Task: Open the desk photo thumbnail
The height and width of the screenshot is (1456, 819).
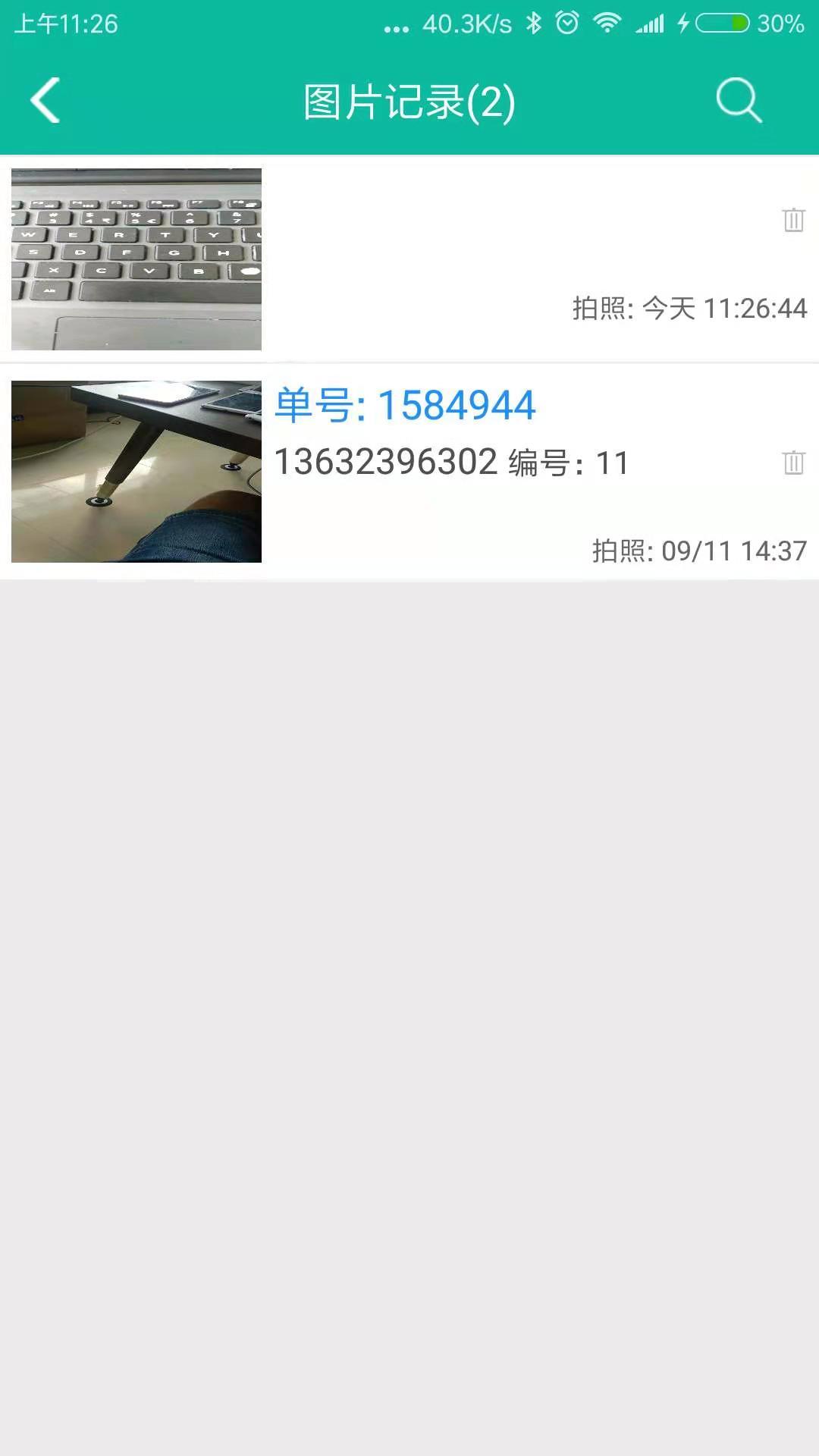Action: point(136,472)
